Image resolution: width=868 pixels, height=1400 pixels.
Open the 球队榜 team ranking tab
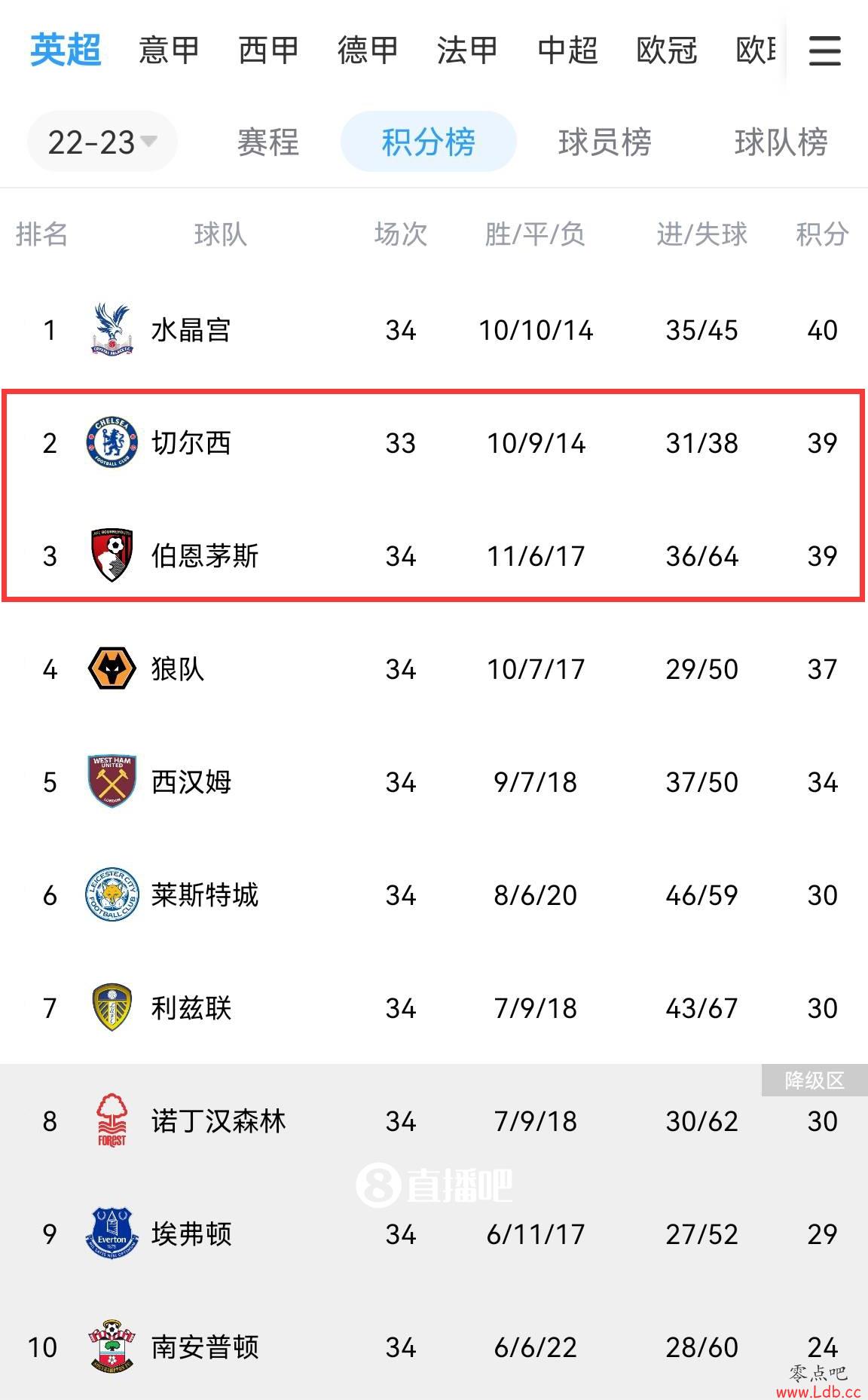(781, 142)
